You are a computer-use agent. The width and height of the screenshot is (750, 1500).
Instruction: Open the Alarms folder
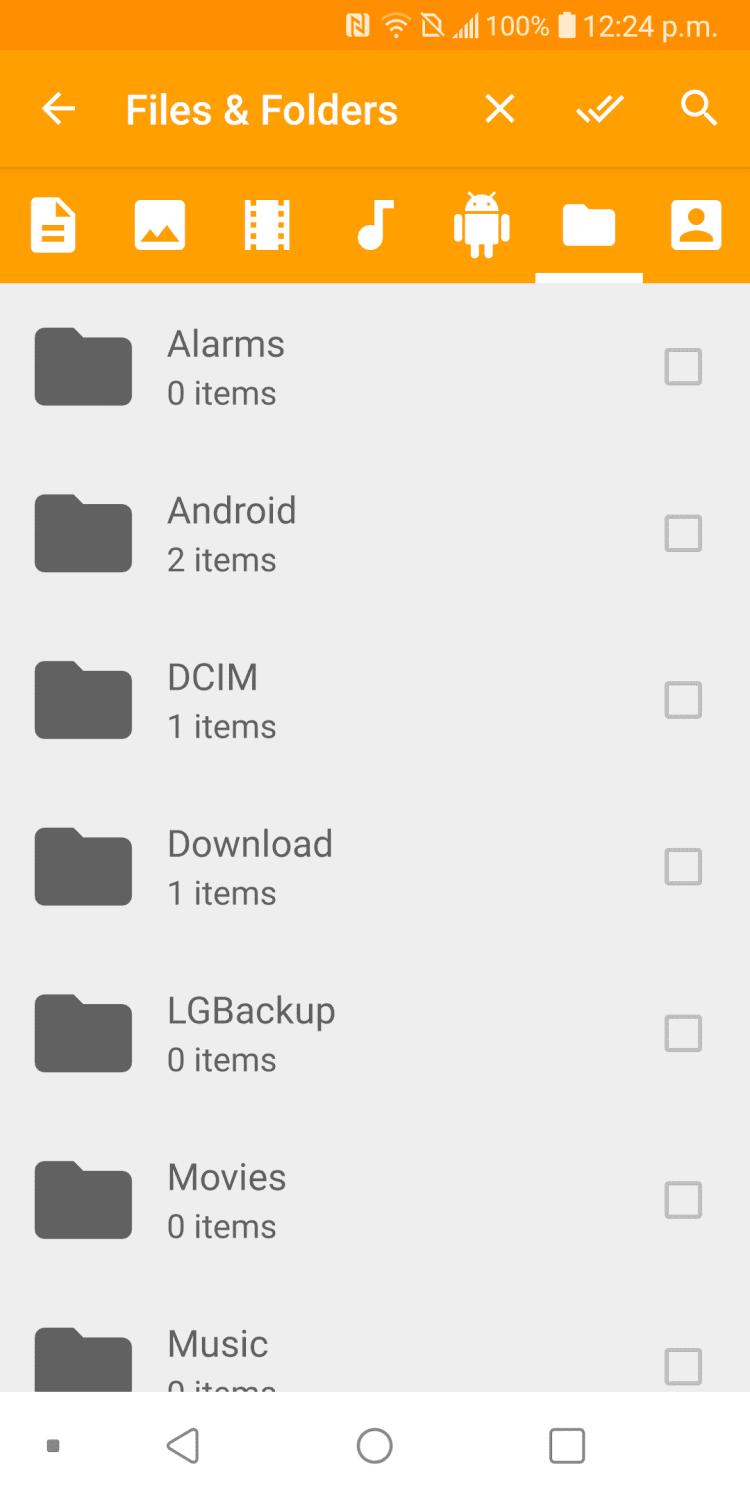click(x=225, y=367)
